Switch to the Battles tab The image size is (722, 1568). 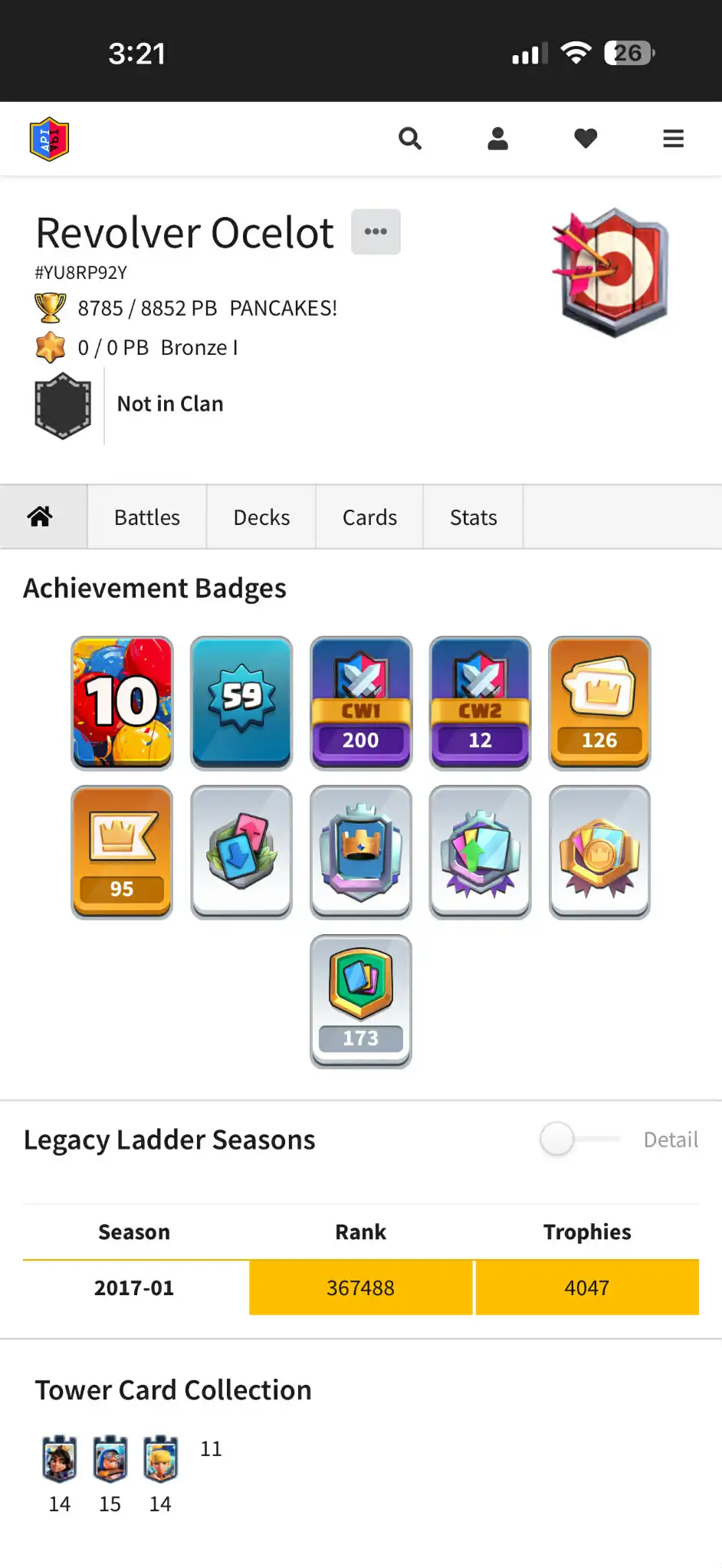[x=146, y=517]
